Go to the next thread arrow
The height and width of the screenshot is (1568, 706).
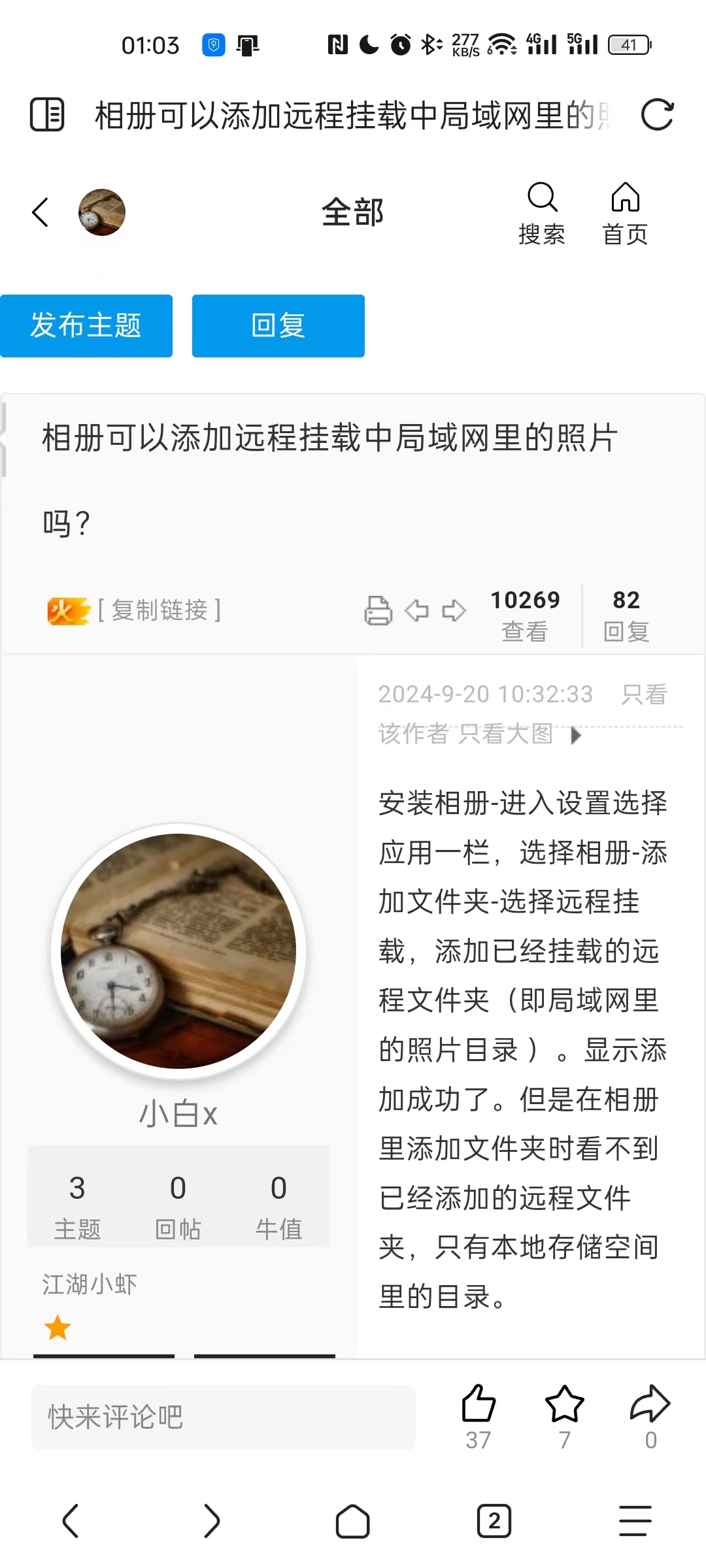tap(454, 611)
